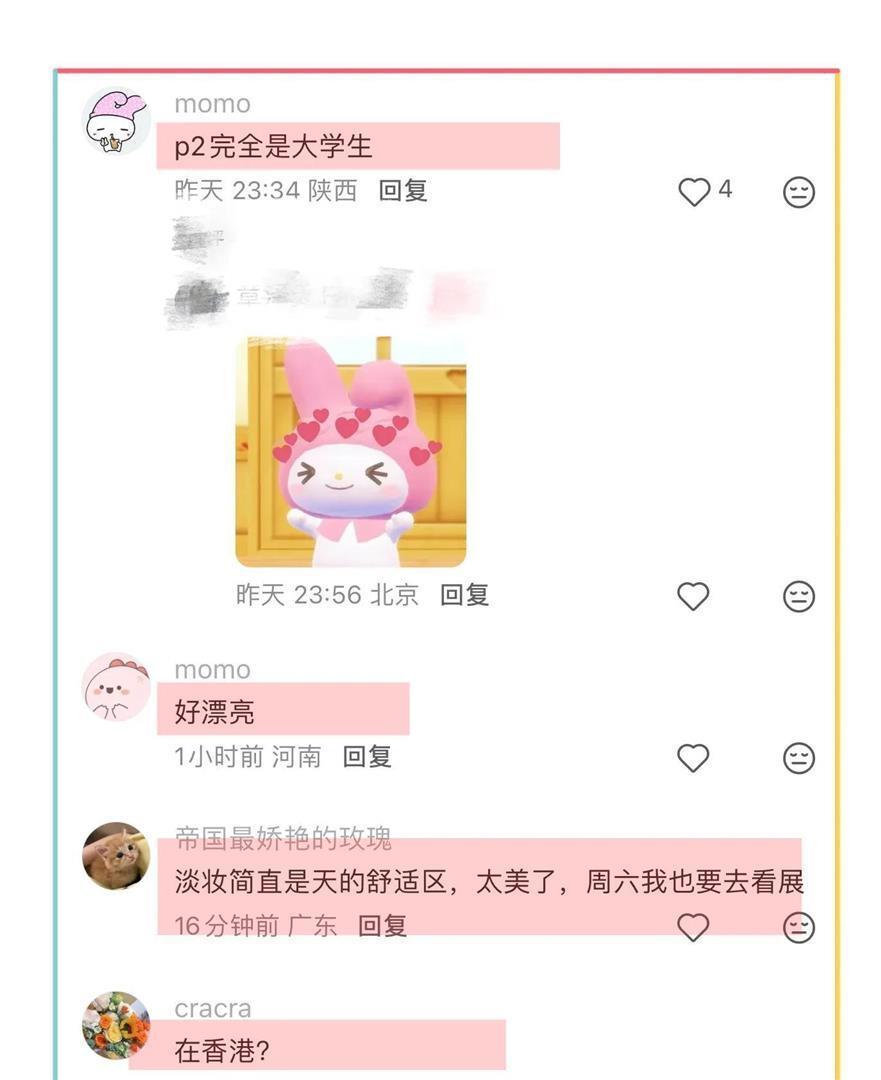Image resolution: width=881 pixels, height=1080 pixels.
Task: Like momo's comment "p2完全是大学生"
Action: point(694,191)
